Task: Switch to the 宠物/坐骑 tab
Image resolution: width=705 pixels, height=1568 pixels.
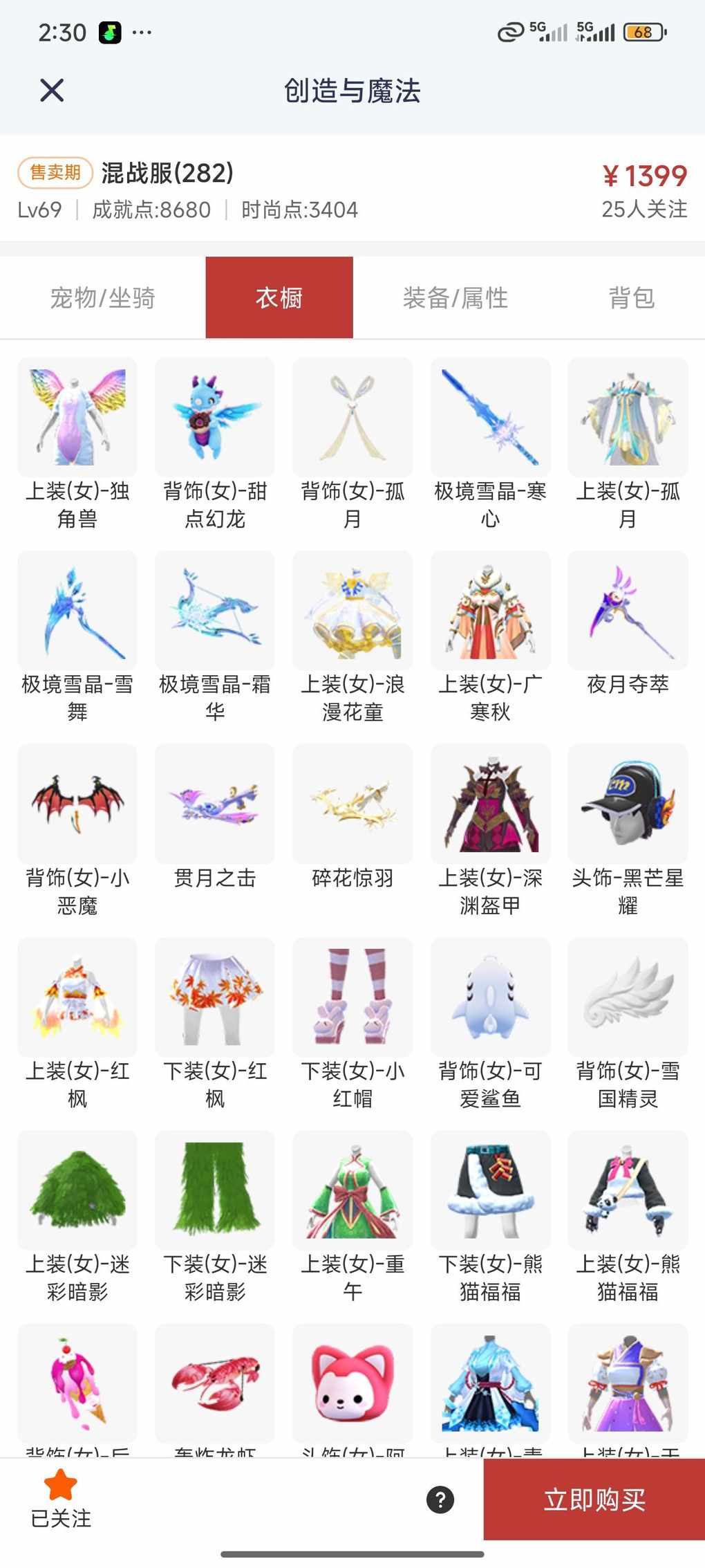Action: (x=102, y=298)
